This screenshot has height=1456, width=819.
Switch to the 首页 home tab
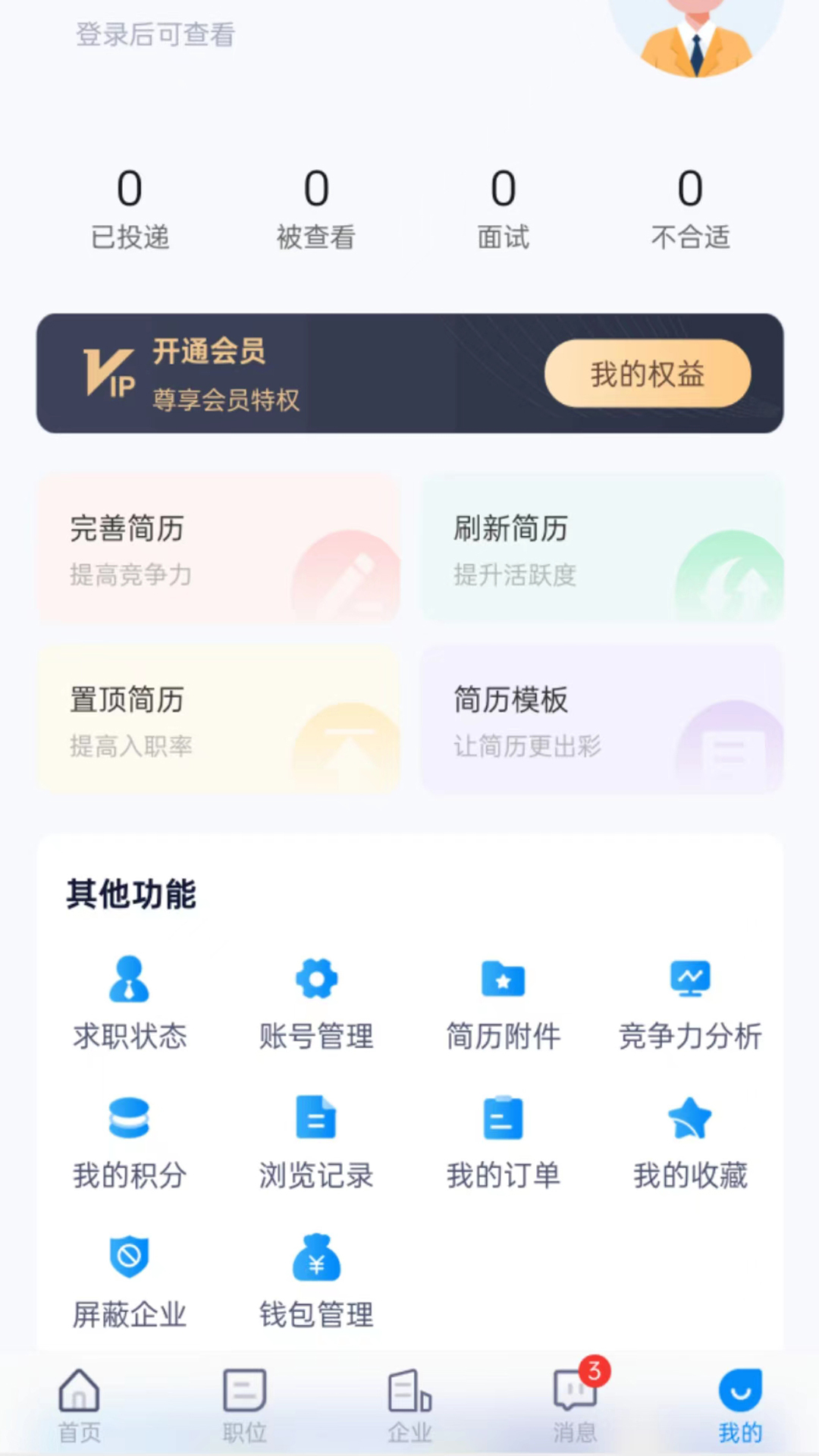[x=80, y=1407]
